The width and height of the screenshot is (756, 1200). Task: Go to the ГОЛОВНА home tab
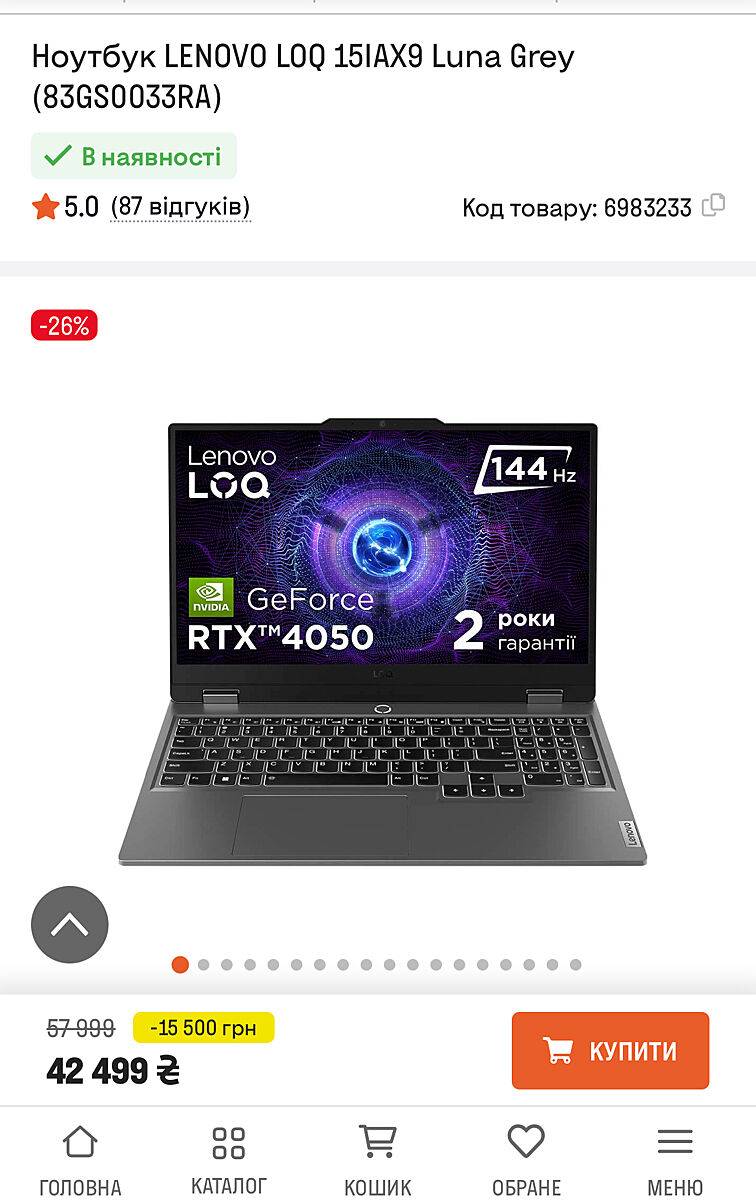coord(80,1160)
